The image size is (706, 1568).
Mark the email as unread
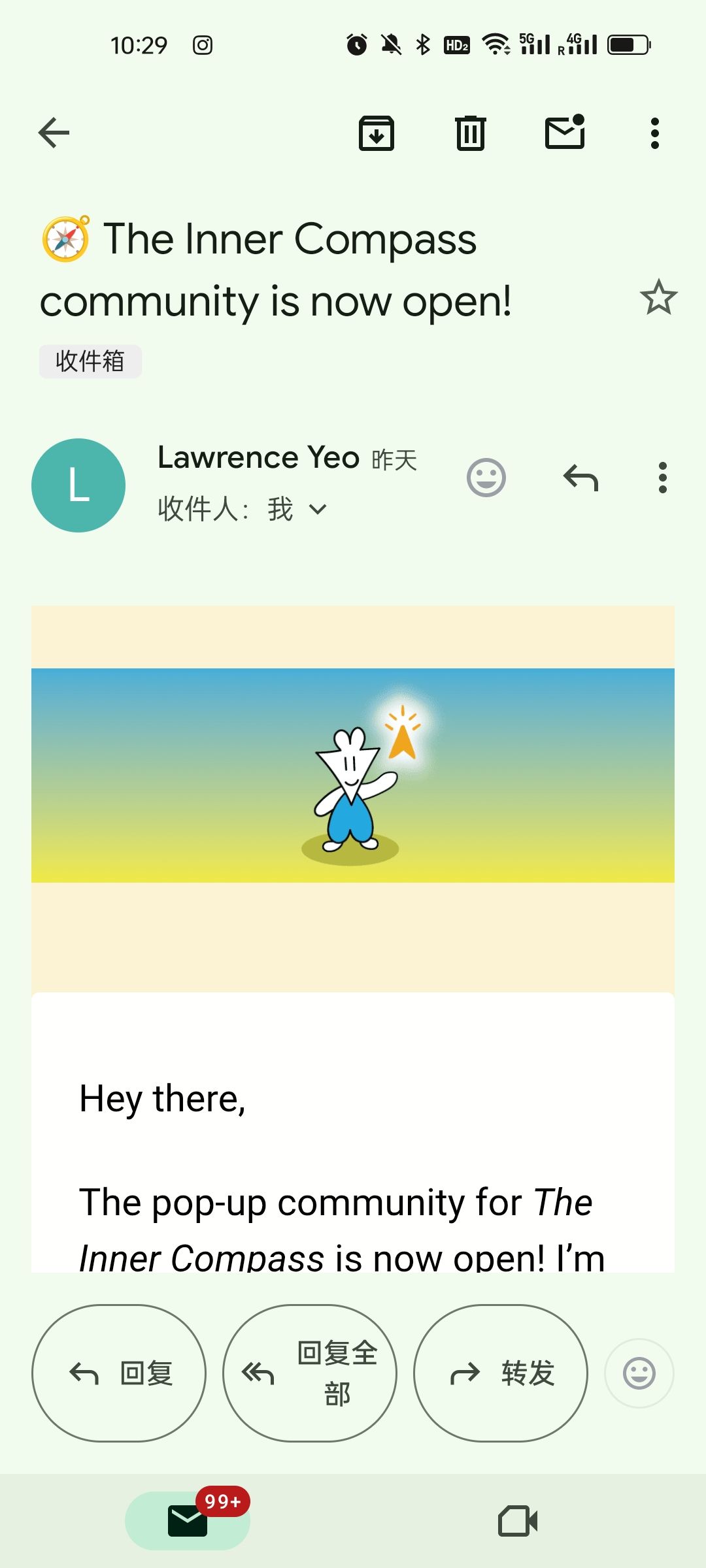[x=565, y=132]
